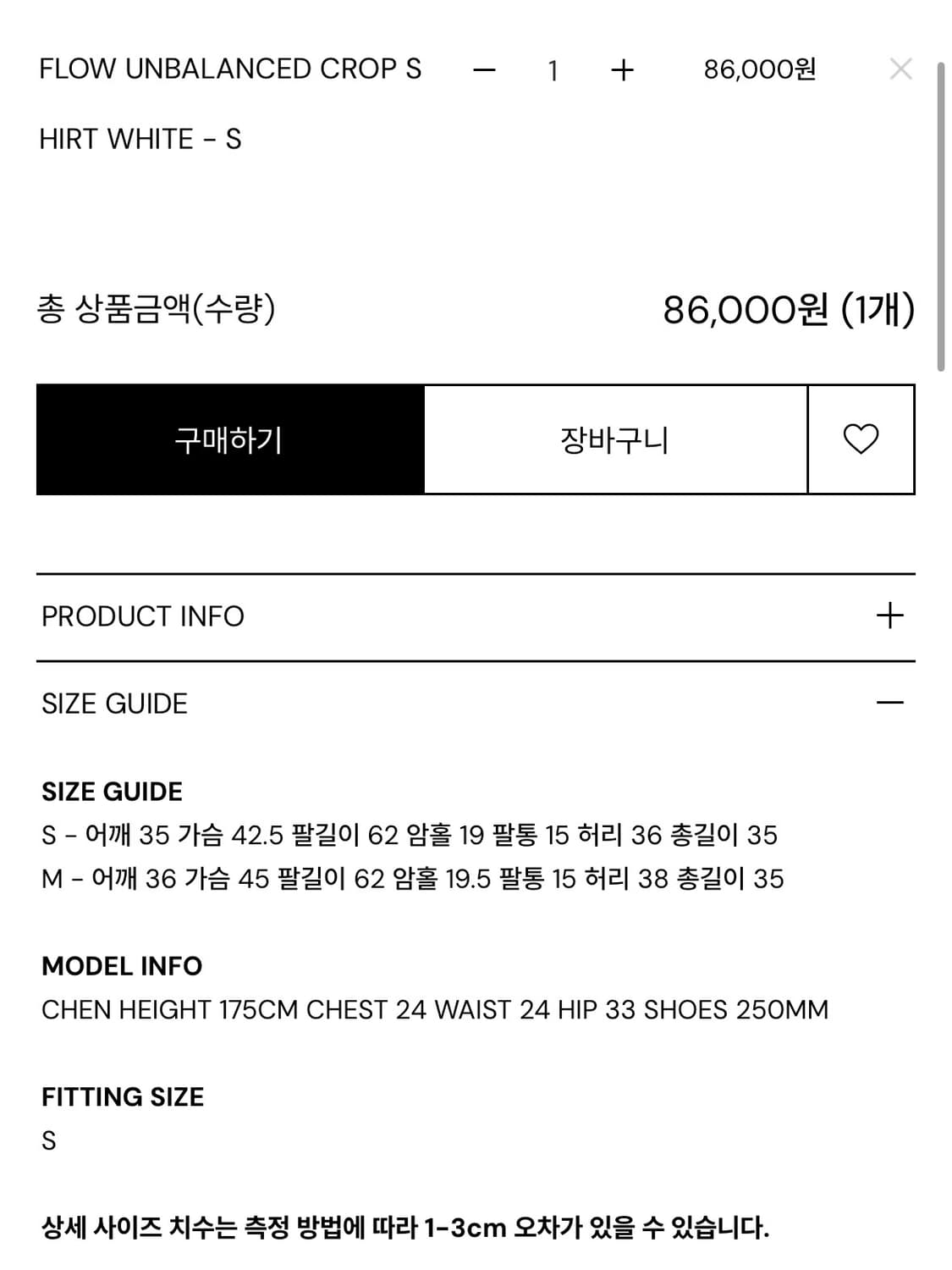Click the product title FLOW UNBALANCED CROP SHIRT
952x1270 pixels.
click(x=230, y=69)
